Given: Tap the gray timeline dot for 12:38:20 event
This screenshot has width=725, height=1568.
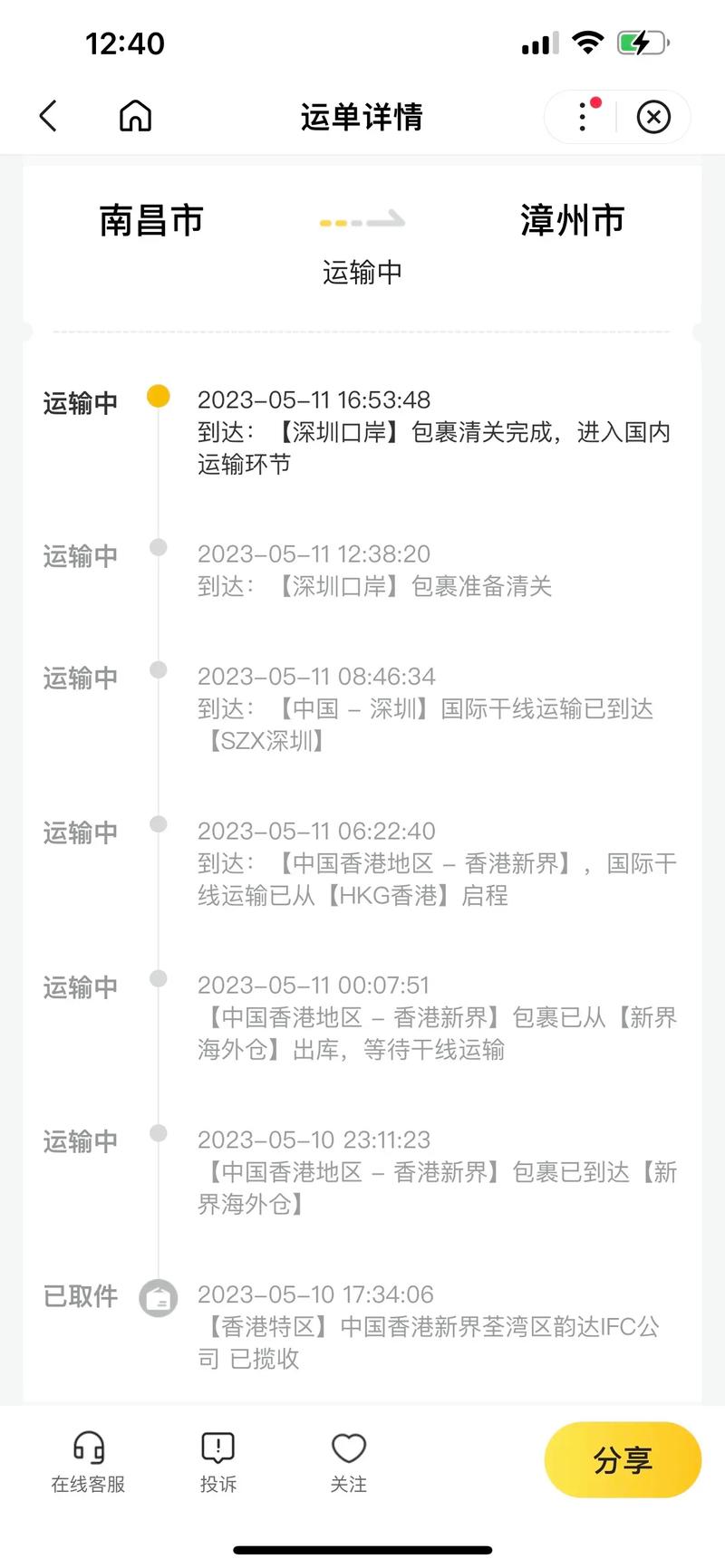Looking at the screenshot, I should tap(157, 547).
